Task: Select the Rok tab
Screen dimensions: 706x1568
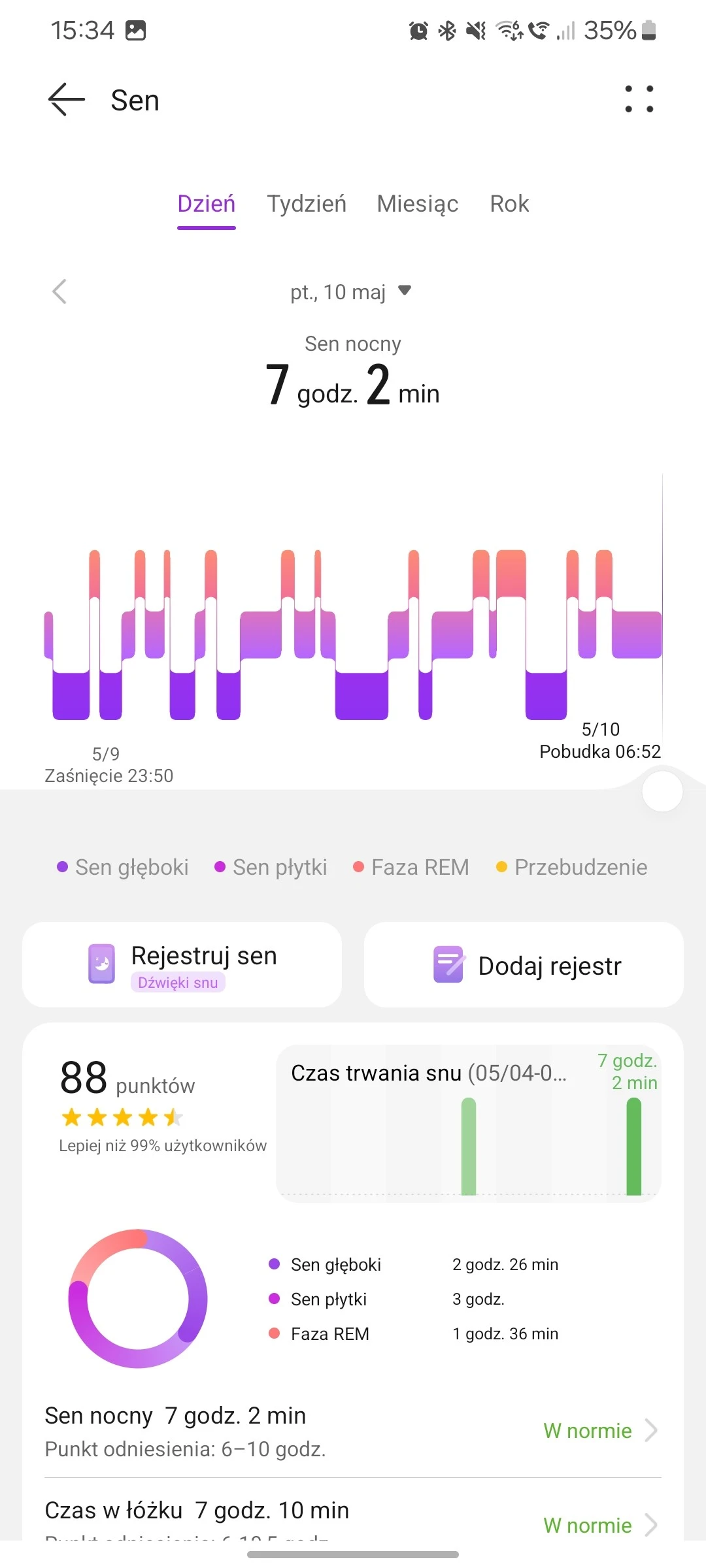Action: pyautogui.click(x=509, y=204)
